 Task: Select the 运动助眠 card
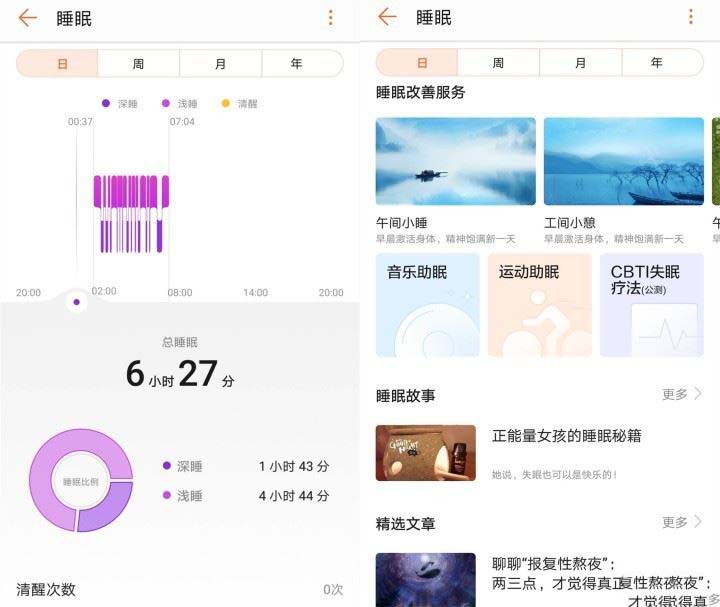pyautogui.click(x=539, y=305)
